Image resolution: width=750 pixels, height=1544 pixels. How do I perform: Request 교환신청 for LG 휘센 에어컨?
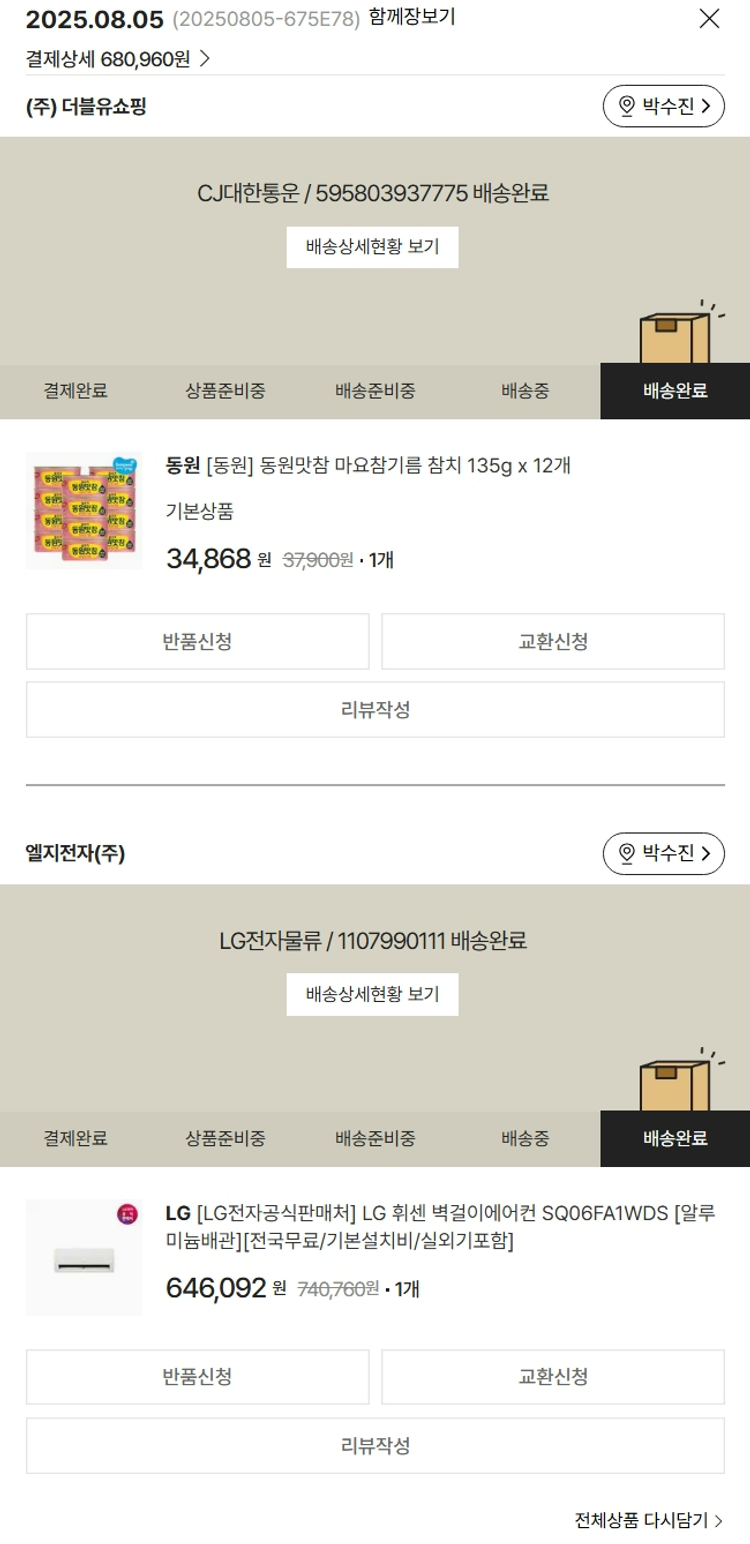pyautogui.click(x=552, y=1377)
